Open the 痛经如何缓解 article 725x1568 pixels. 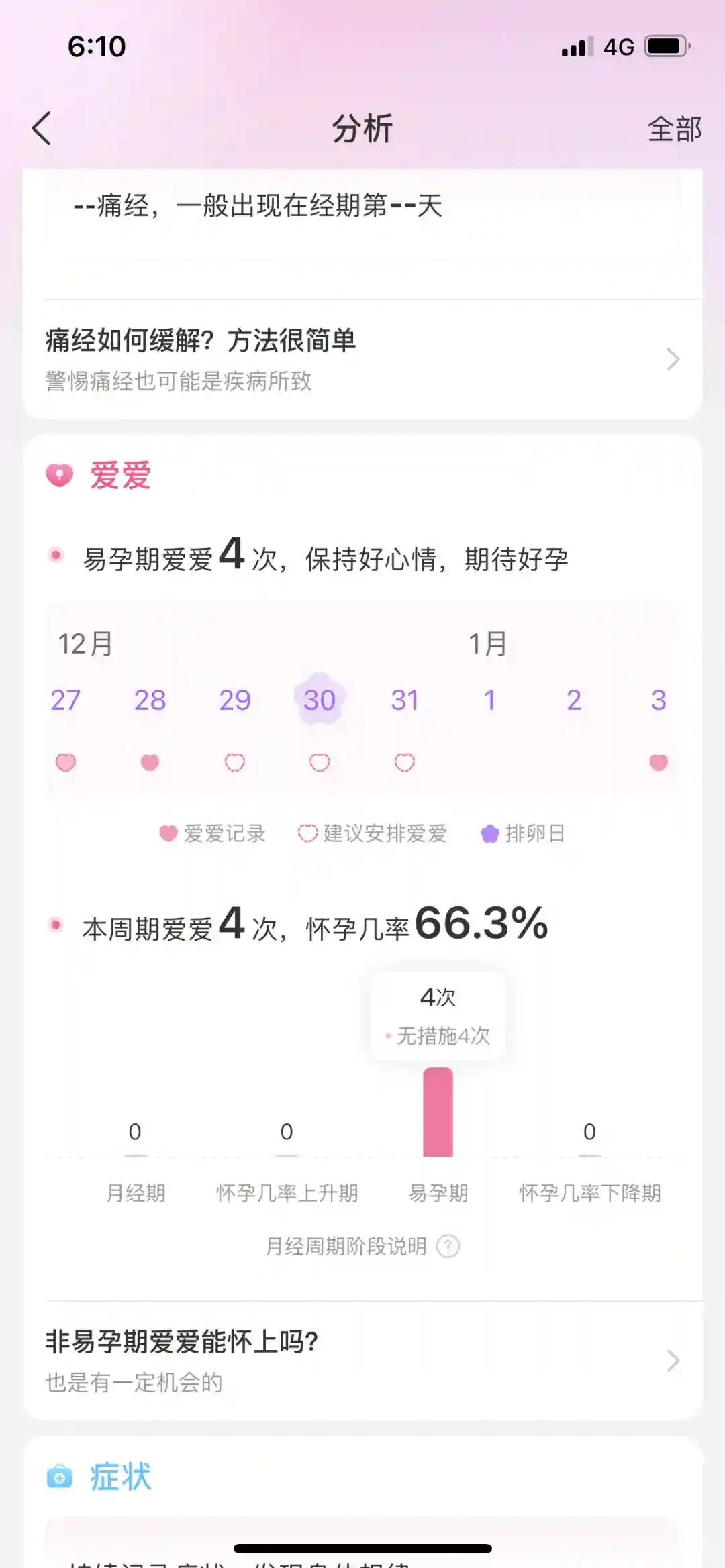[362, 359]
